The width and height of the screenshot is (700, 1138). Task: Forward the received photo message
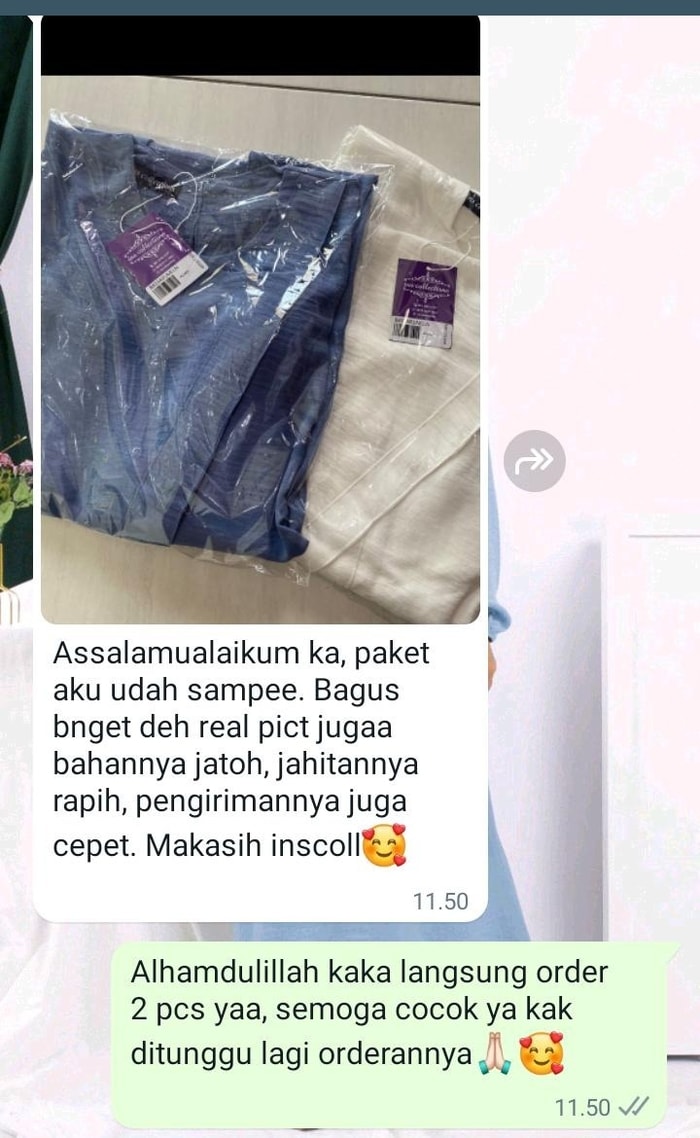click(534, 461)
